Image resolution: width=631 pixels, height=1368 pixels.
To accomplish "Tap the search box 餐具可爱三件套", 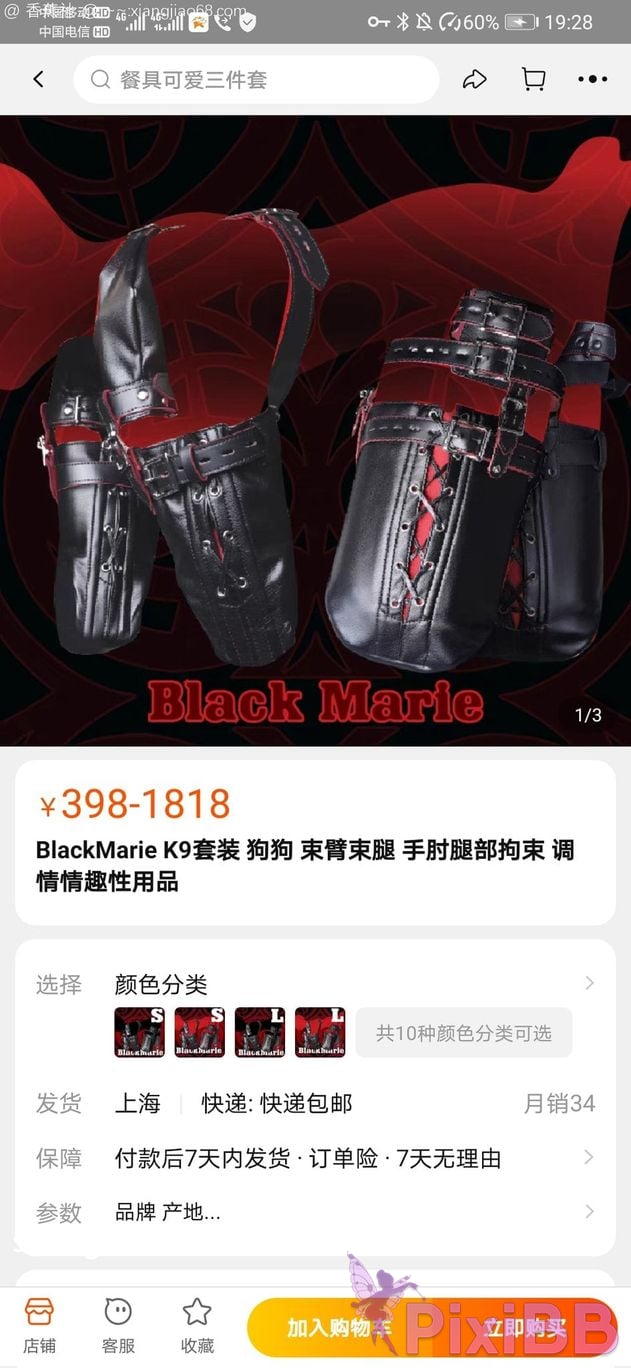I will pos(256,80).
